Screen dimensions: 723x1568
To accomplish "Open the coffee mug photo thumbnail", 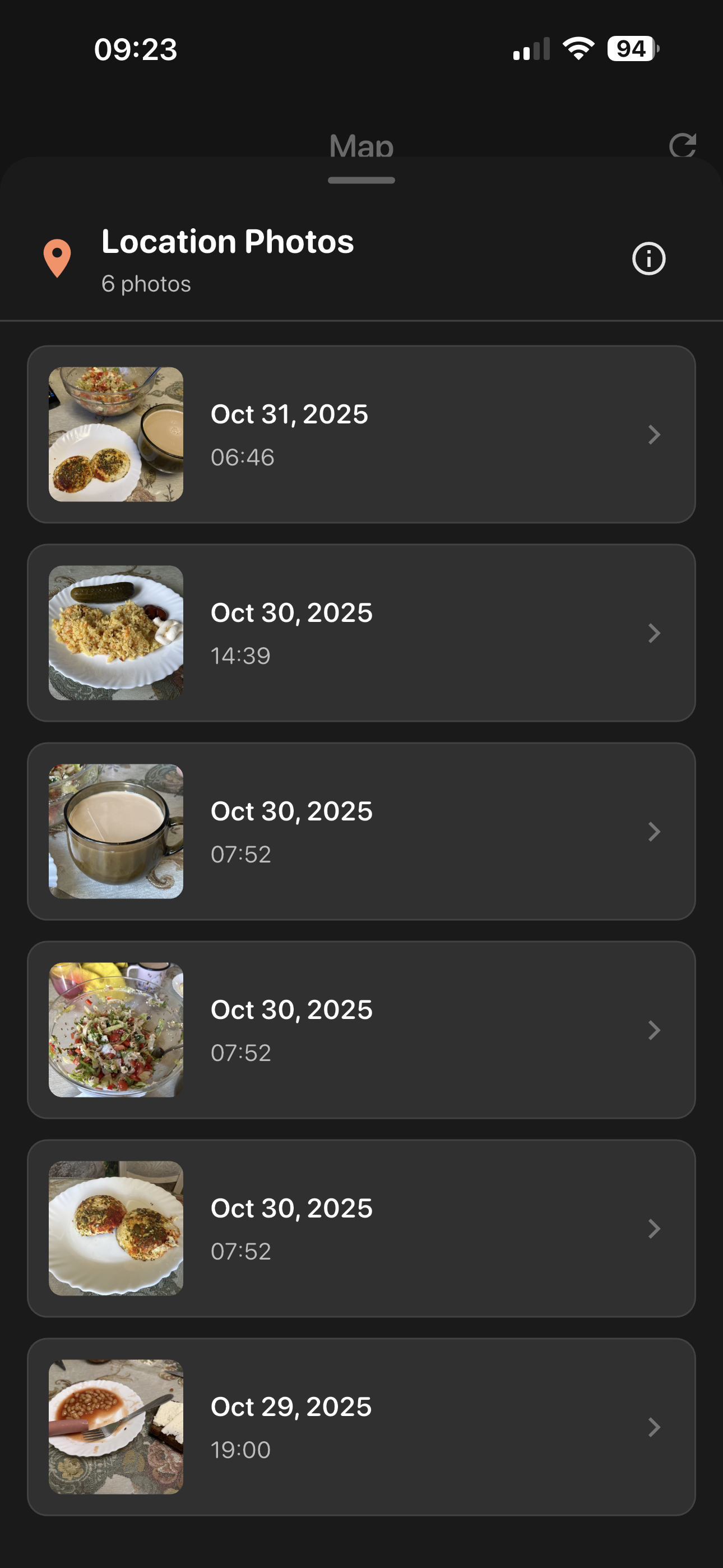I will tap(115, 832).
